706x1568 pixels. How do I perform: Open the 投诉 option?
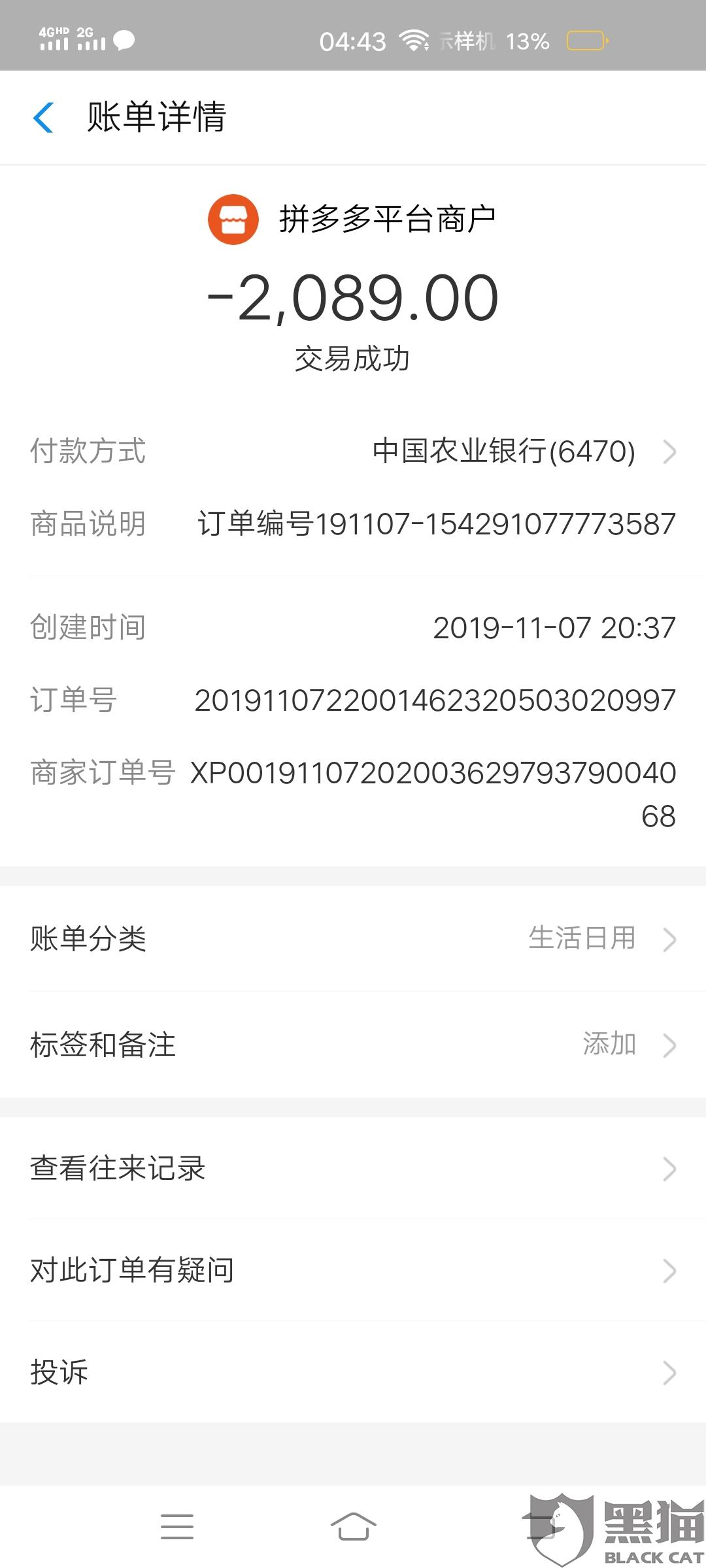tap(353, 1372)
